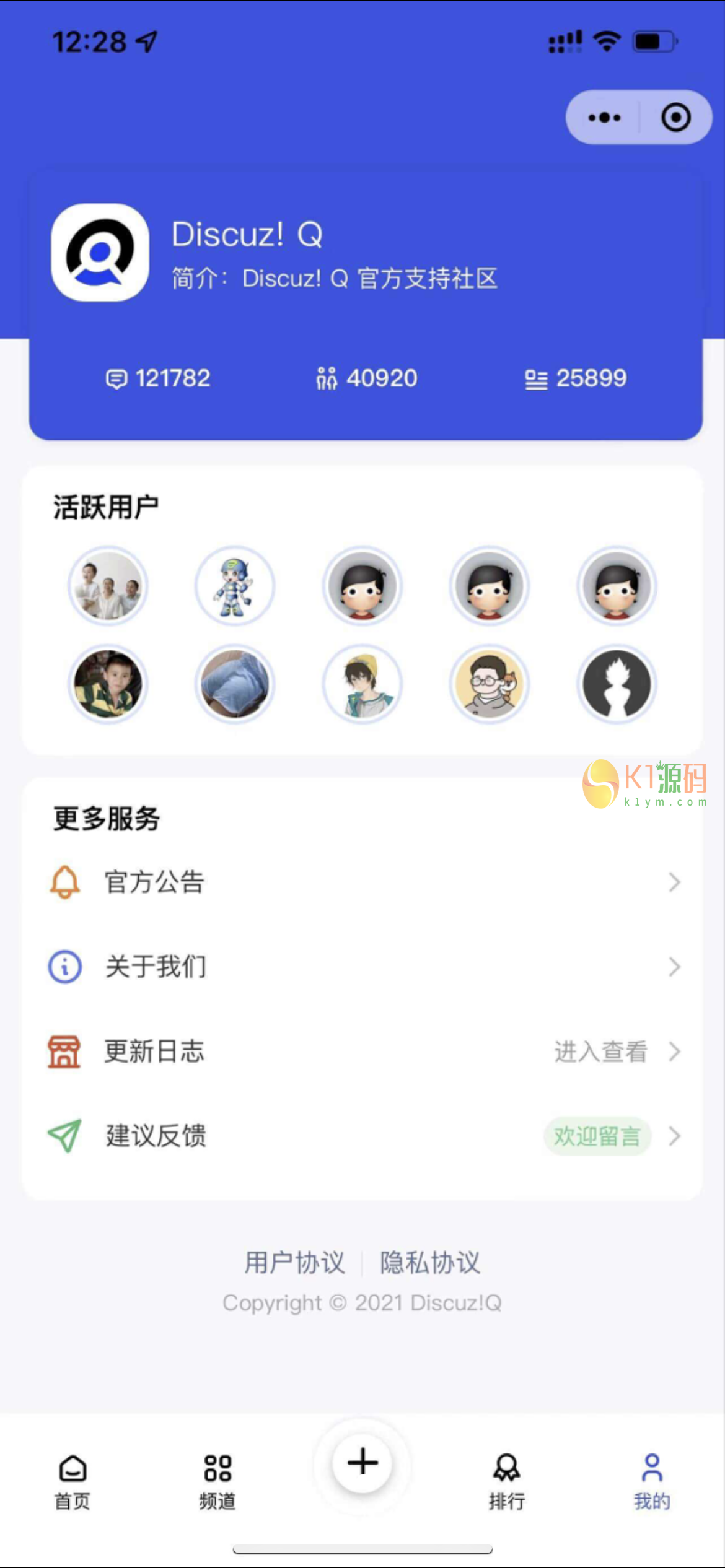725x1568 pixels.
Task: Open the yellow beanie anime avatar profile
Action: 362,684
